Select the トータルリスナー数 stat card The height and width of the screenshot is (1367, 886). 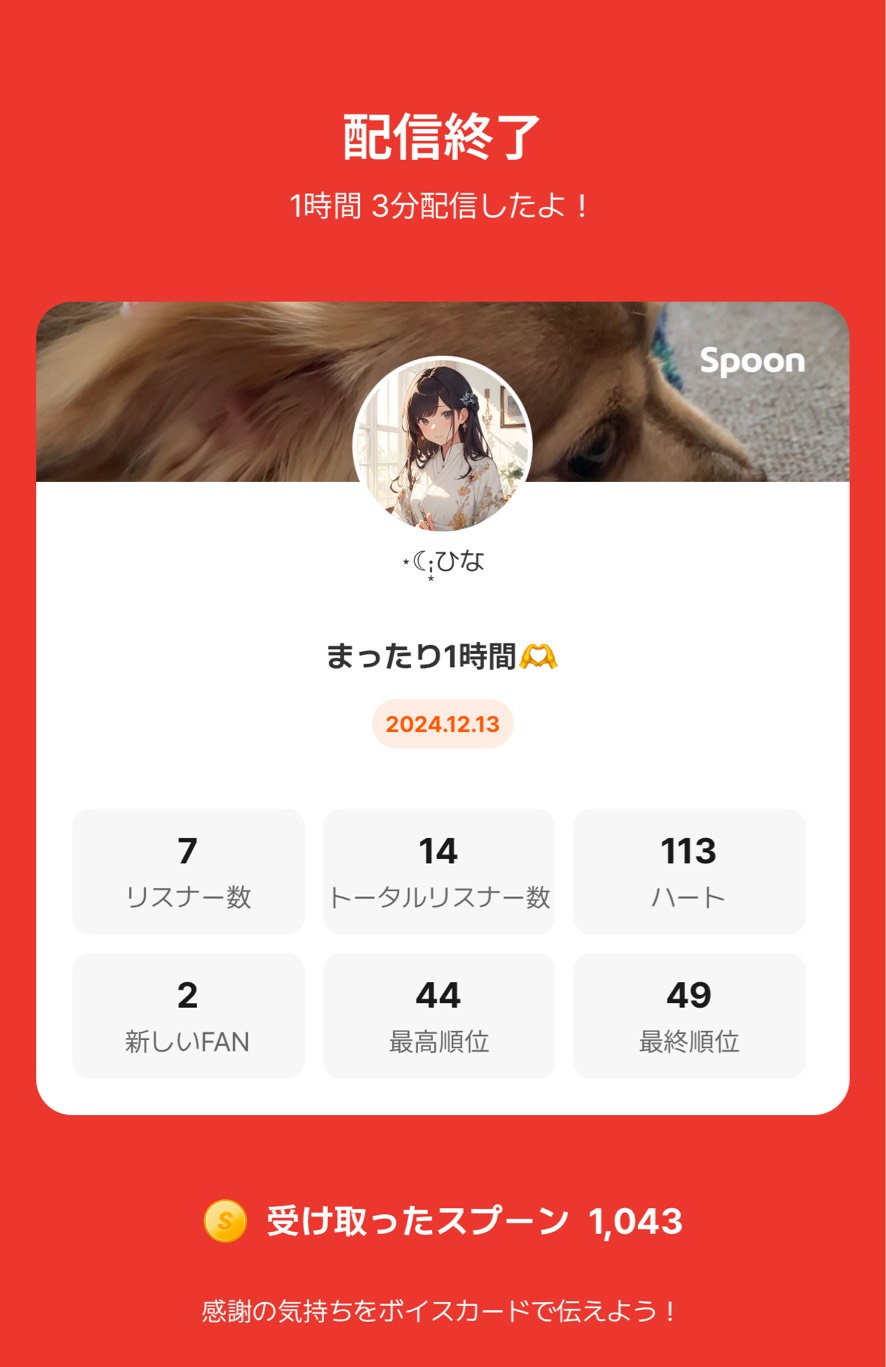coord(438,870)
